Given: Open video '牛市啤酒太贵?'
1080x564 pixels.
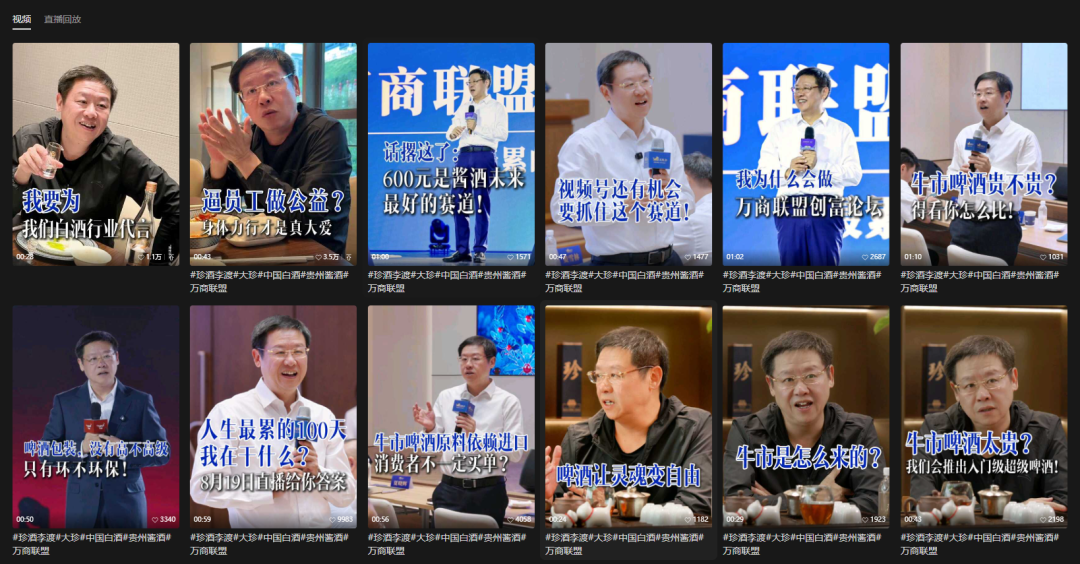Looking at the screenshot, I should pos(983,416).
